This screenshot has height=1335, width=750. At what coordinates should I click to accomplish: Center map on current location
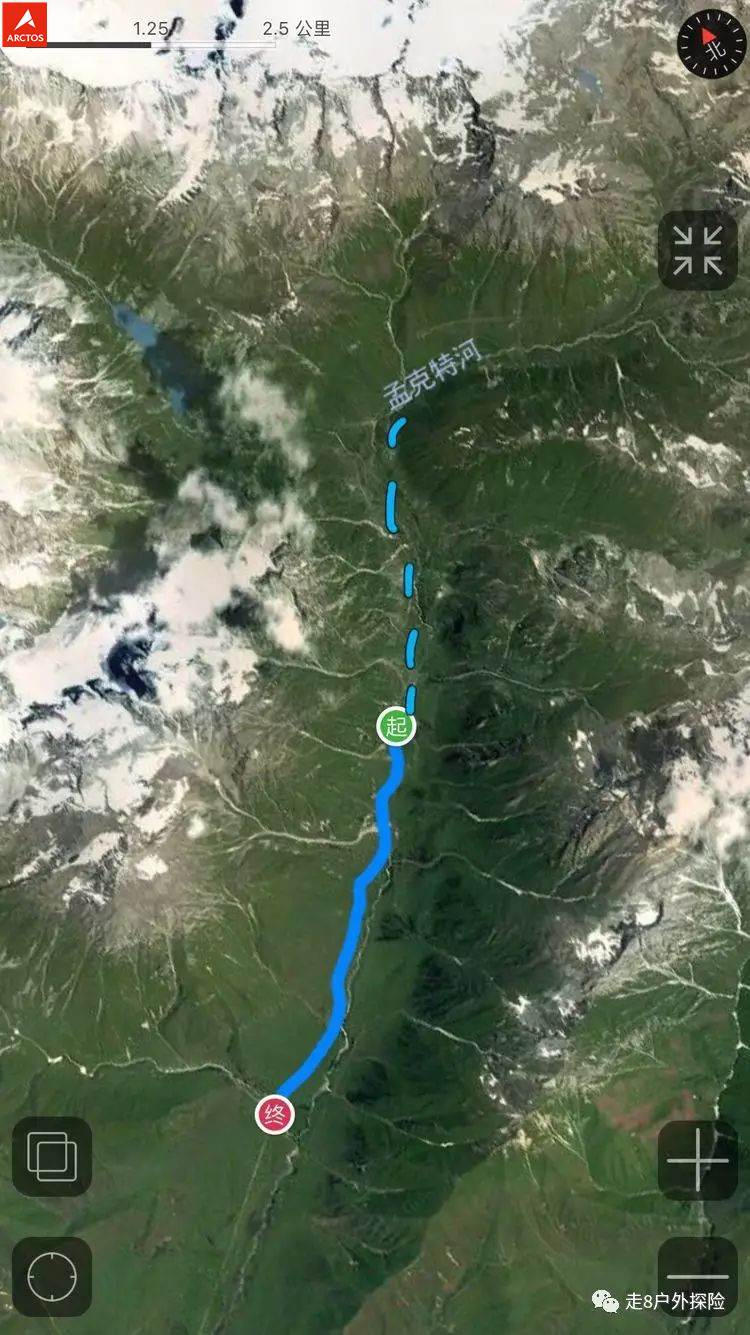52,1276
